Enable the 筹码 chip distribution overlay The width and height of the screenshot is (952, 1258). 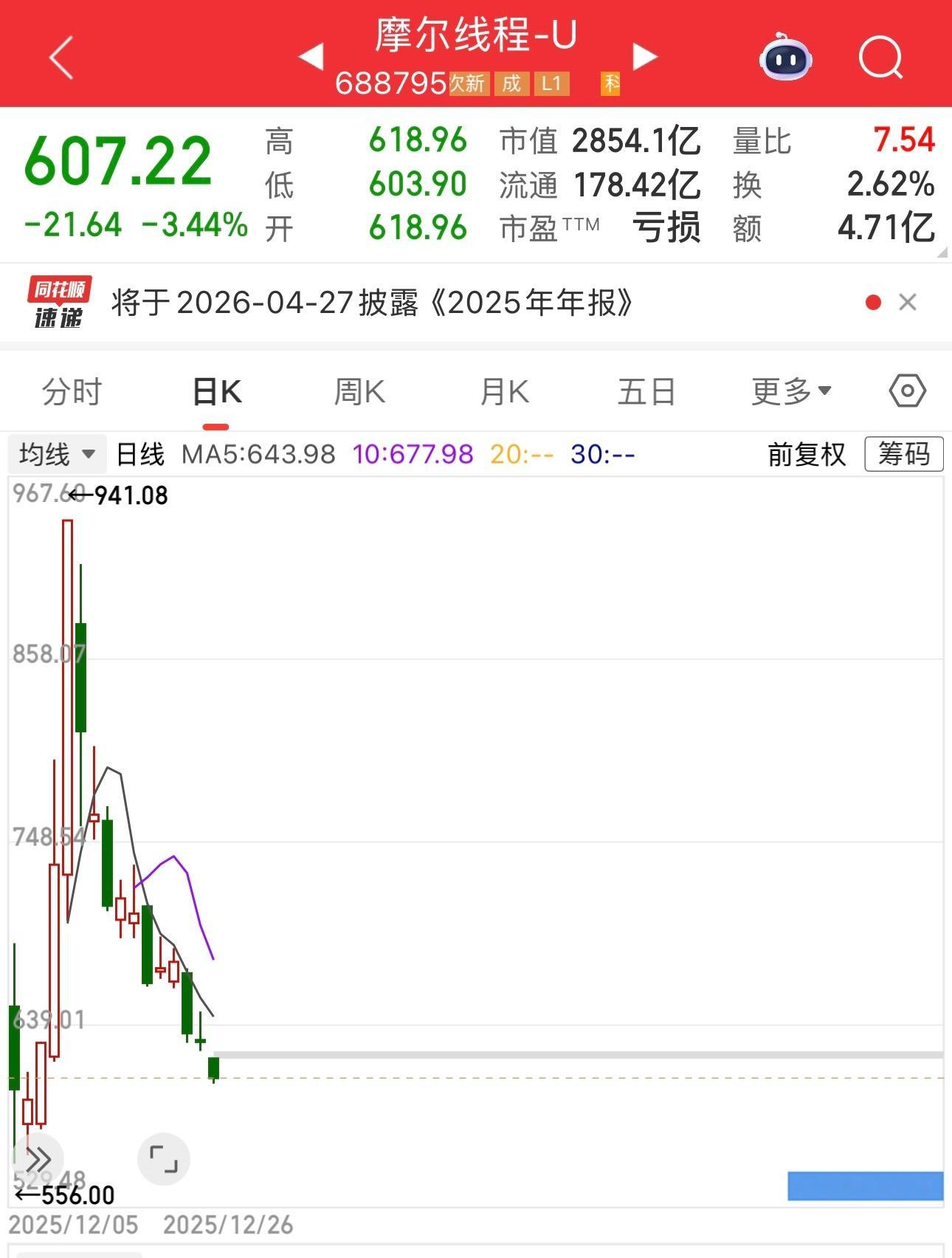click(x=903, y=455)
